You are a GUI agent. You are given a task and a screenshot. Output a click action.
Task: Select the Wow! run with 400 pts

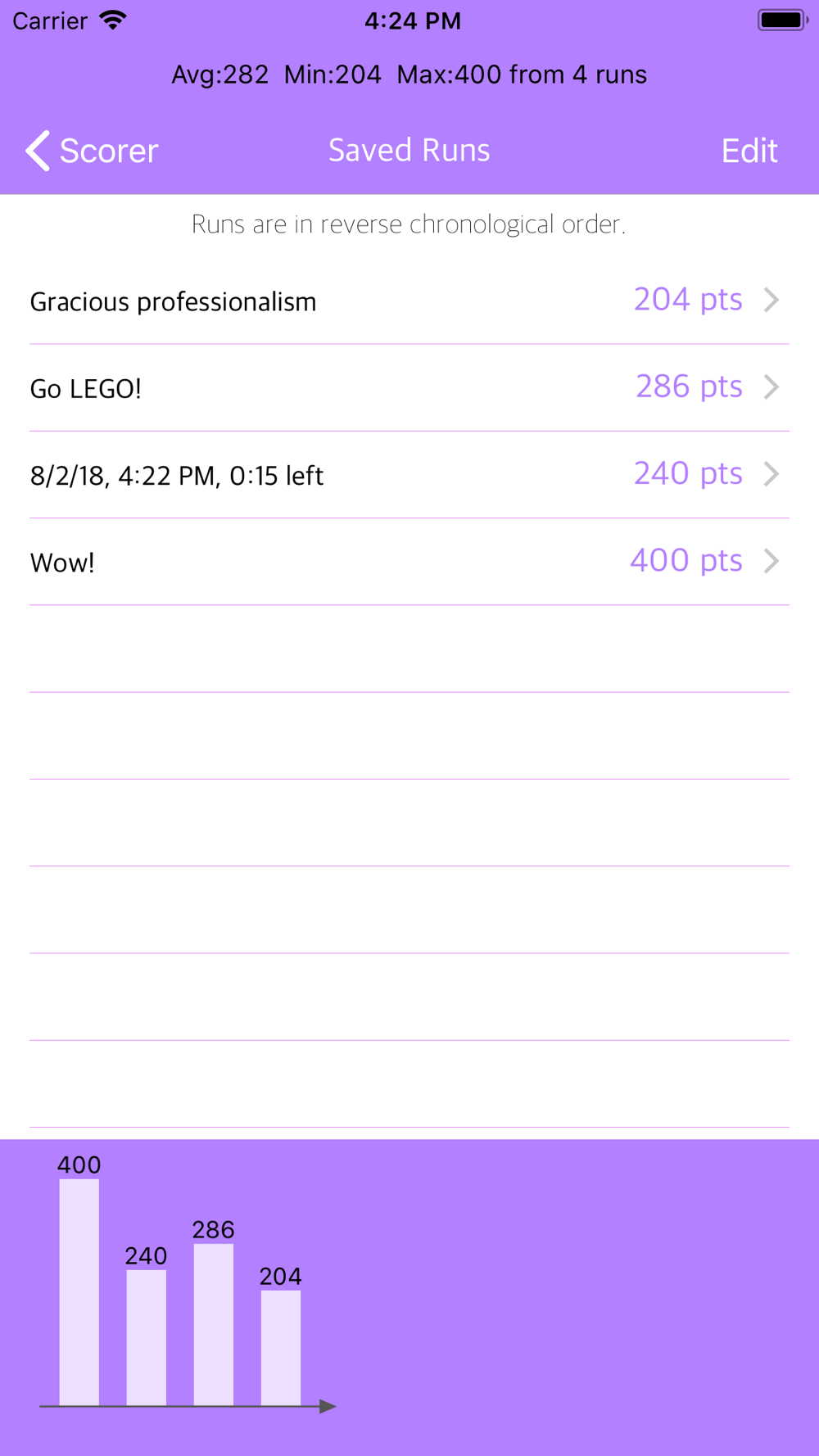(408, 562)
